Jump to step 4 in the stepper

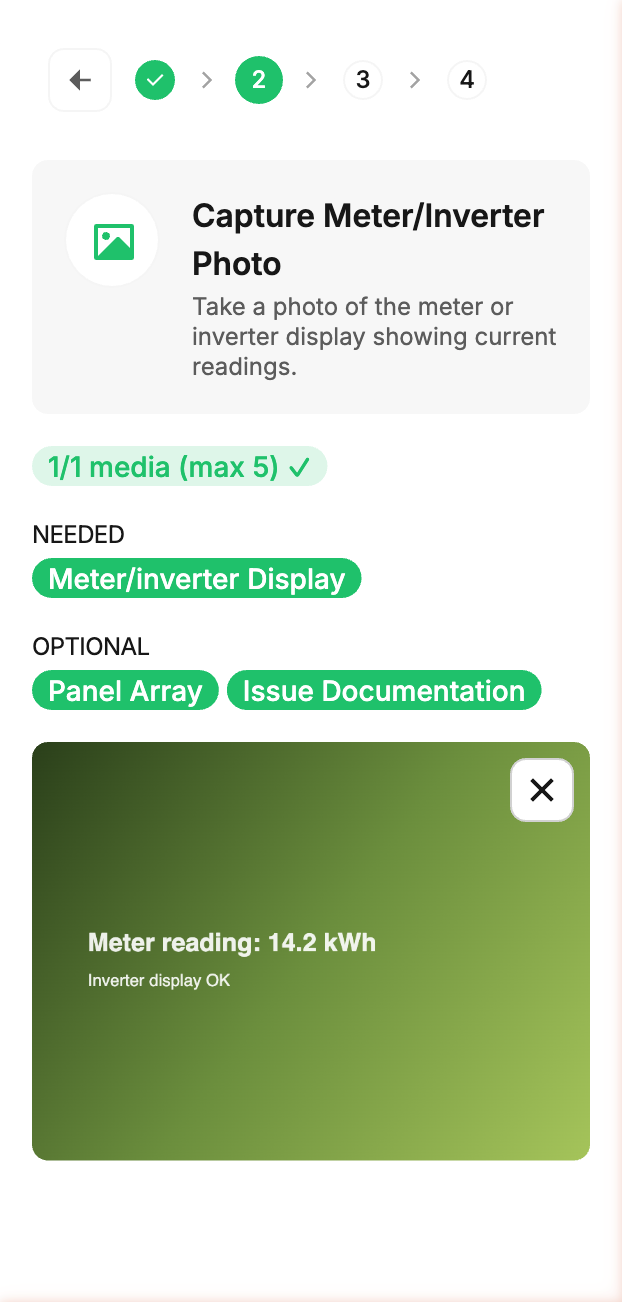tap(466, 80)
